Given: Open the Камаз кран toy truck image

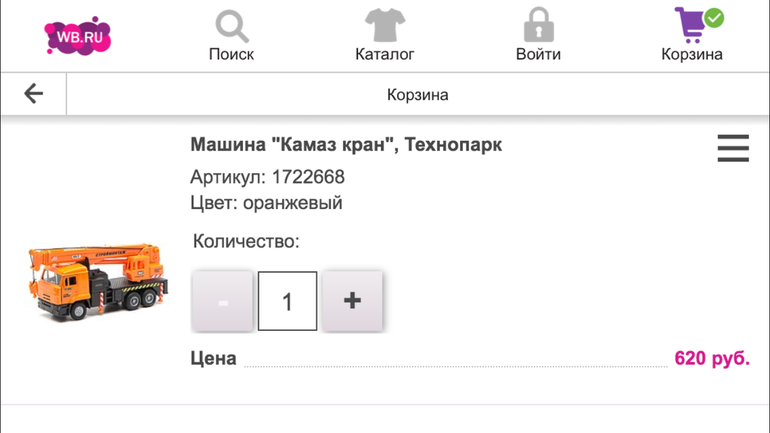Looking at the screenshot, I should (97, 280).
